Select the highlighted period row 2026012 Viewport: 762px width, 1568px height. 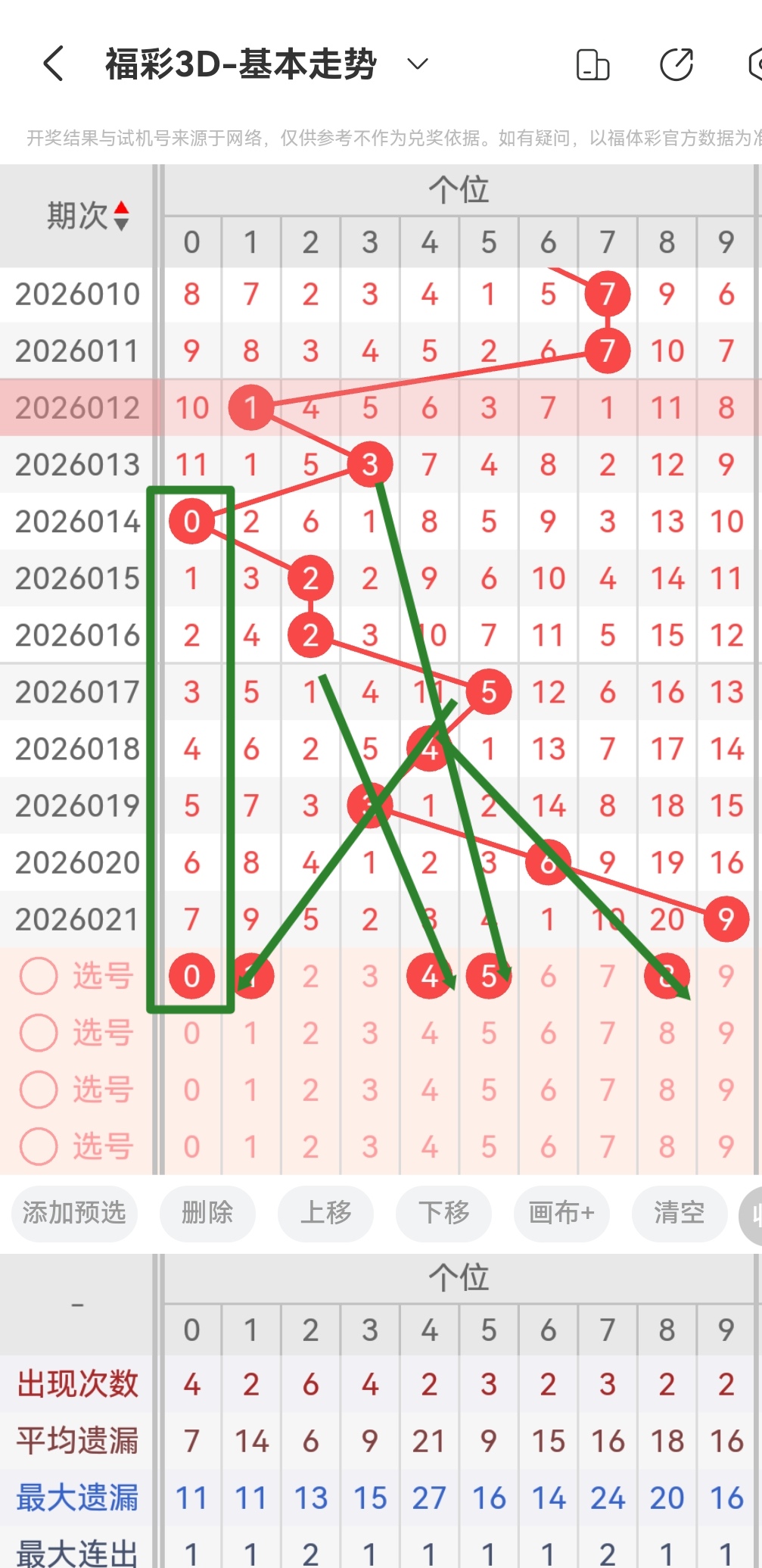coord(76,407)
